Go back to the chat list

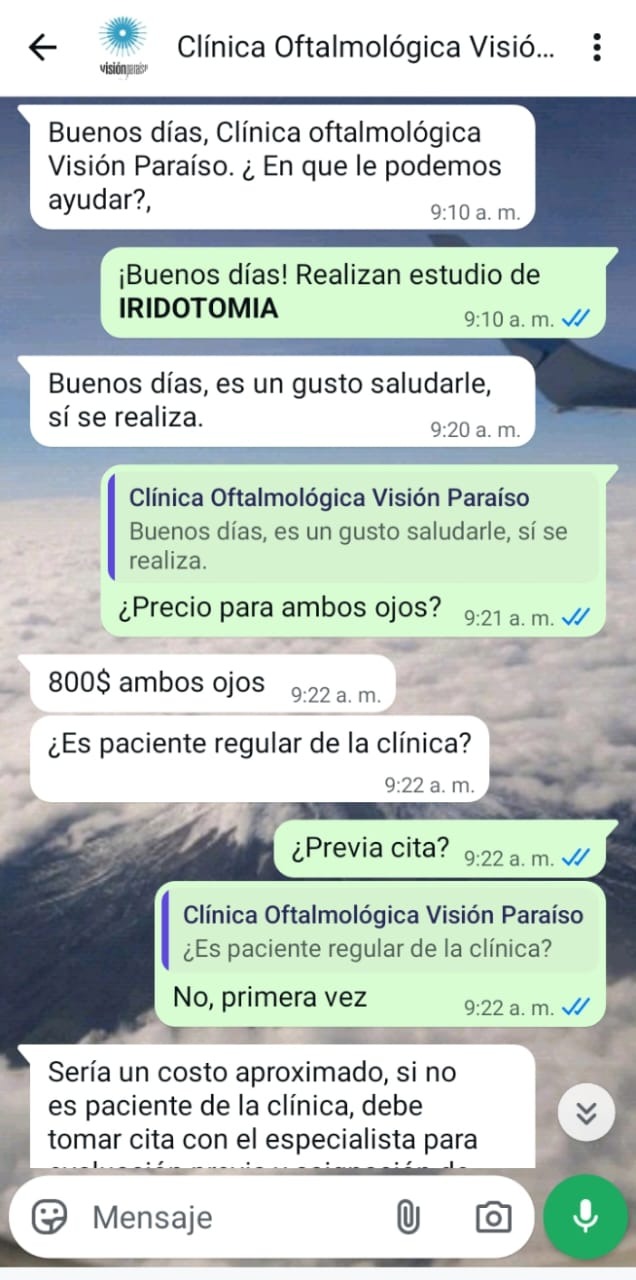(42, 47)
